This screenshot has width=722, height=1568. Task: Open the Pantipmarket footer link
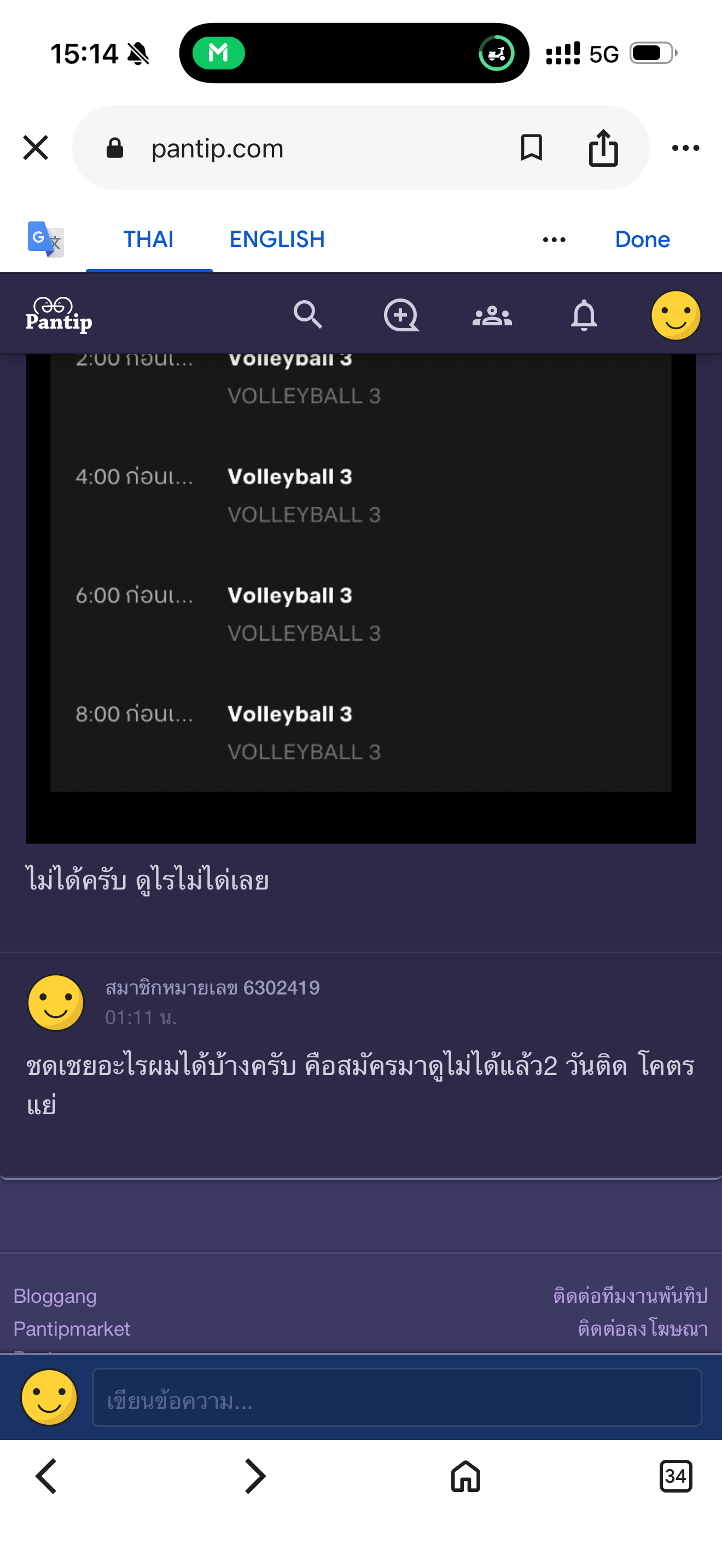pyautogui.click(x=72, y=1329)
